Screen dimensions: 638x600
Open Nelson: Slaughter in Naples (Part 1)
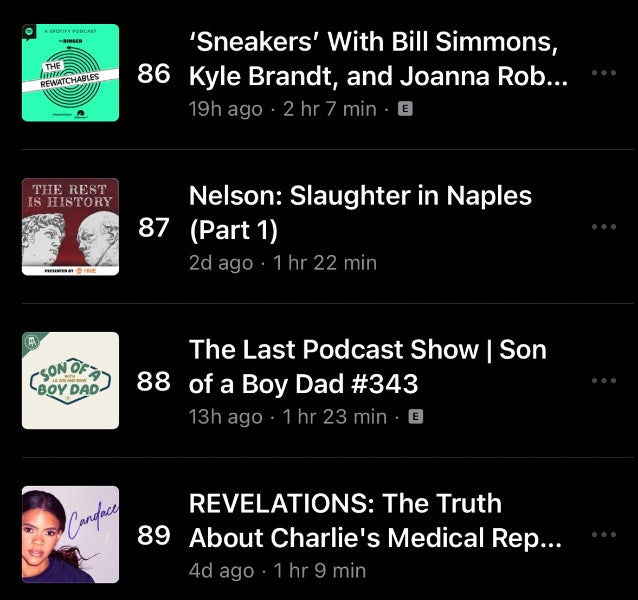[x=374, y=213]
